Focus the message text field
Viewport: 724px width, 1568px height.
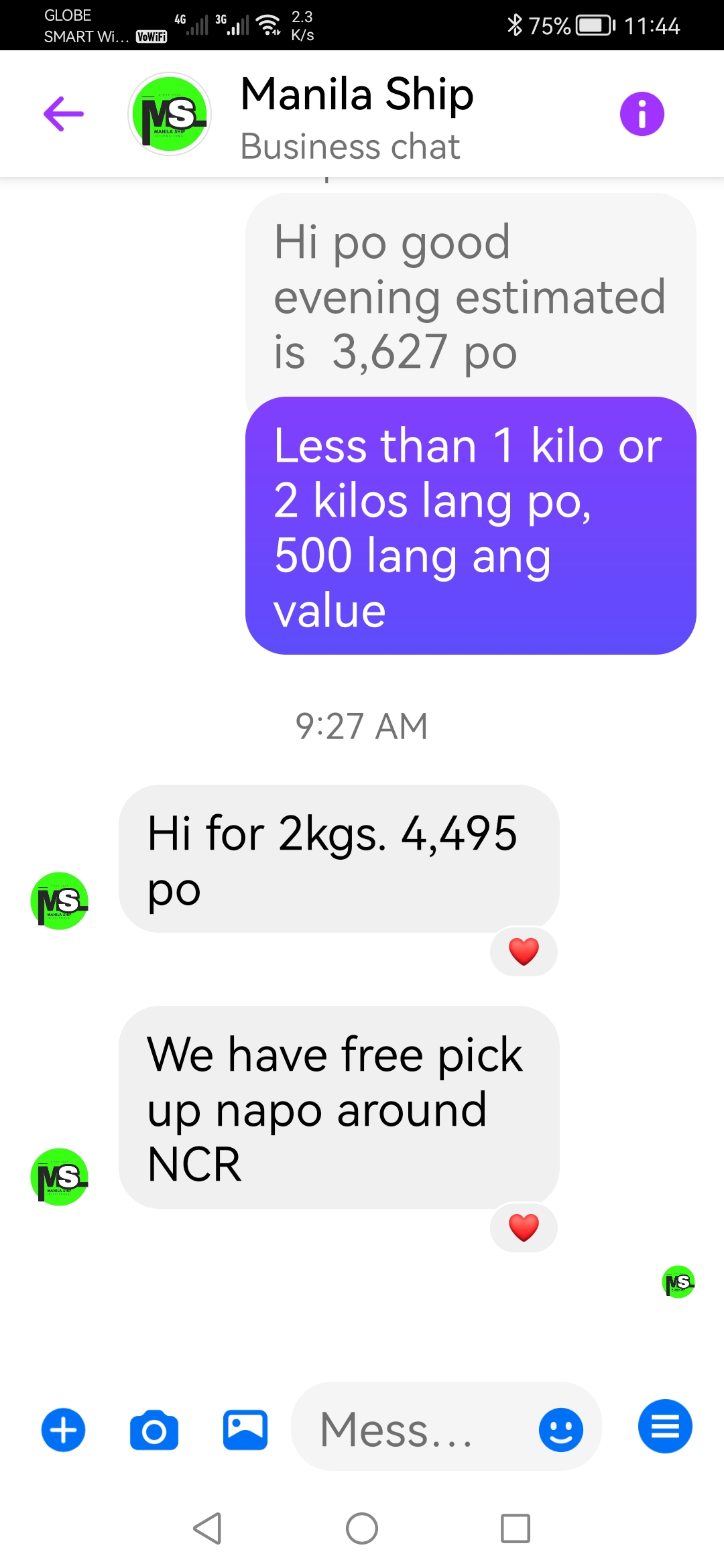(x=416, y=1430)
